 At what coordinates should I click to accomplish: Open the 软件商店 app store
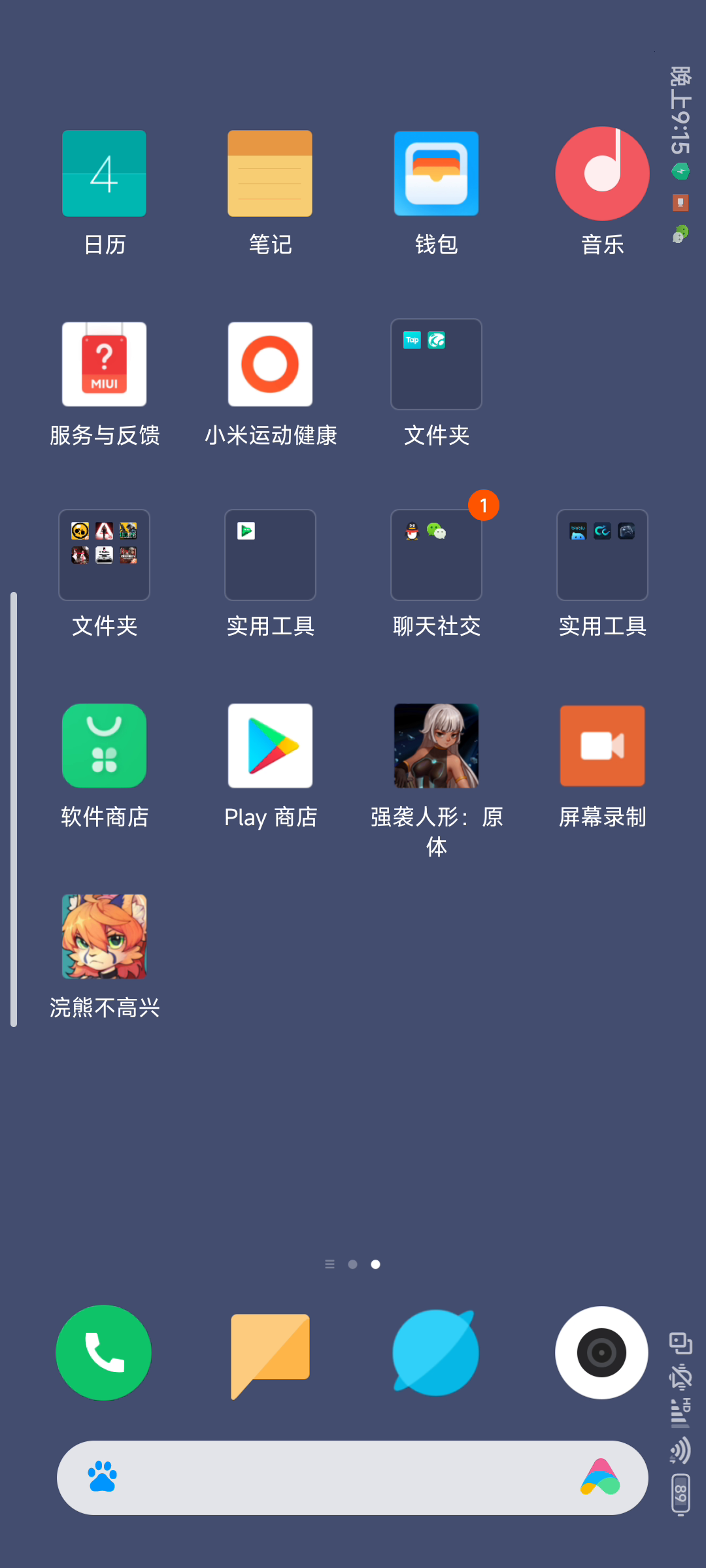(x=104, y=745)
